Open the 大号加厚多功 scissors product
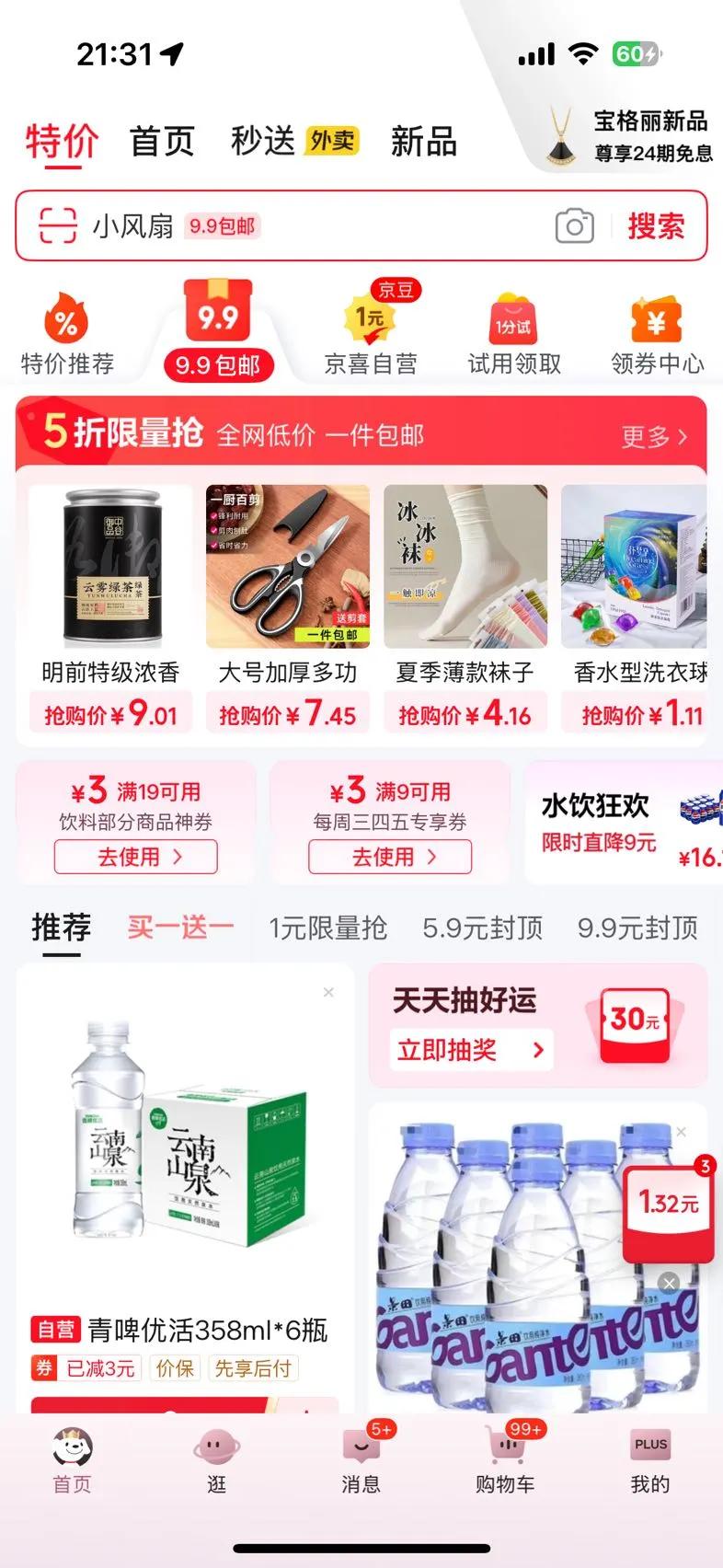This screenshot has width=723, height=1568. pyautogui.click(x=287, y=608)
